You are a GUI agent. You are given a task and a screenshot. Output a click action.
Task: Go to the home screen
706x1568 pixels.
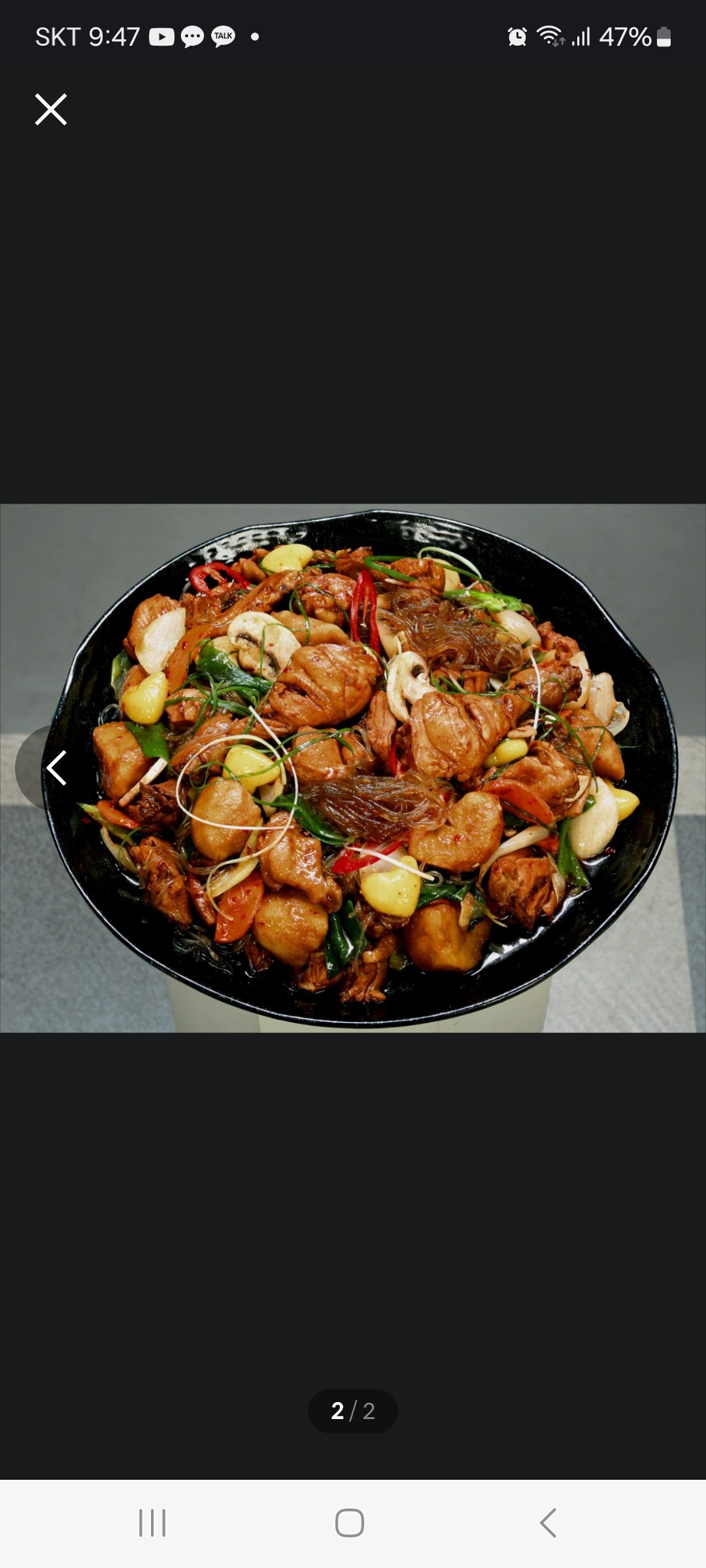coord(350,1523)
